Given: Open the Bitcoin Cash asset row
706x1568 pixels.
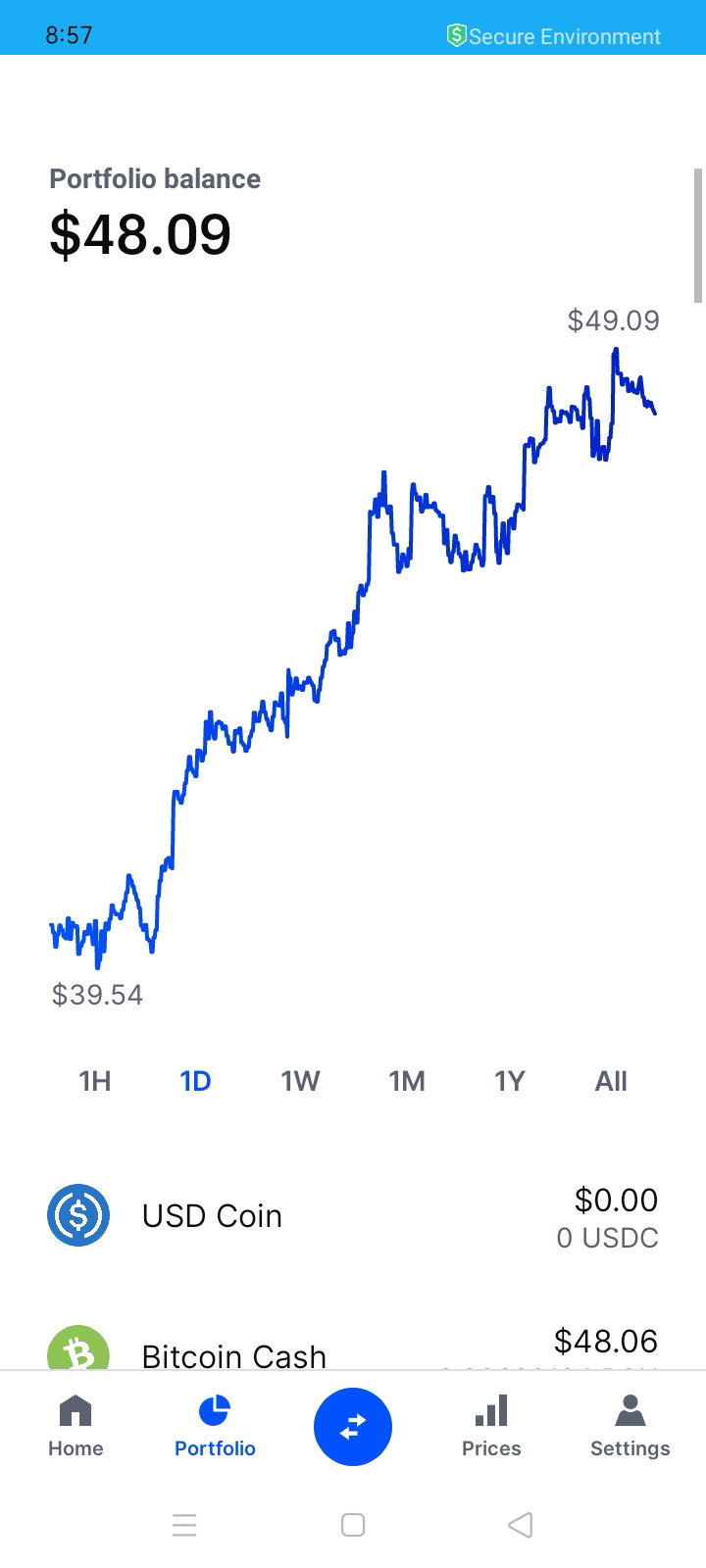Looking at the screenshot, I should coord(353,1343).
